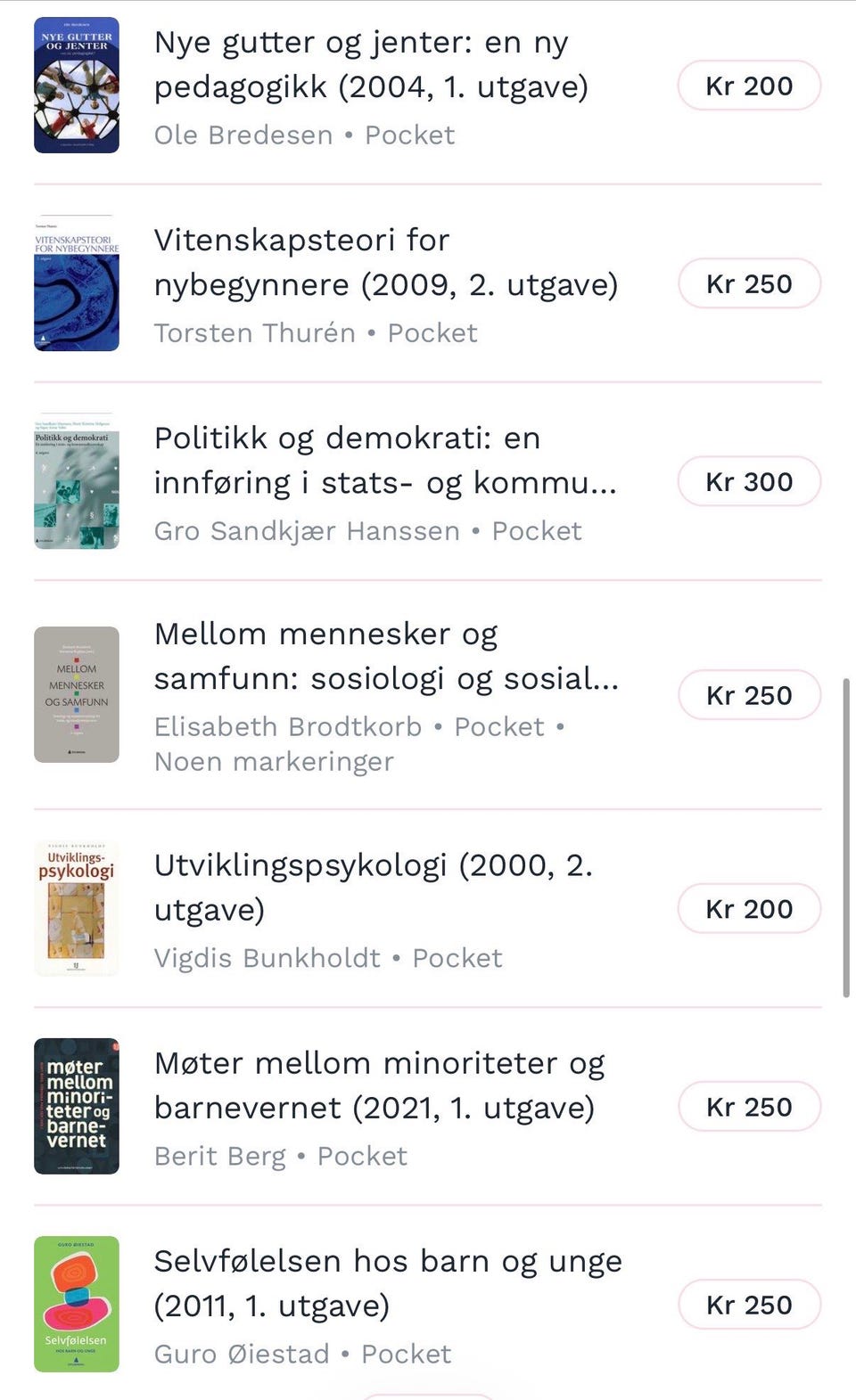Select Kr 250 for Møter mellom minoriteter

point(749,1107)
